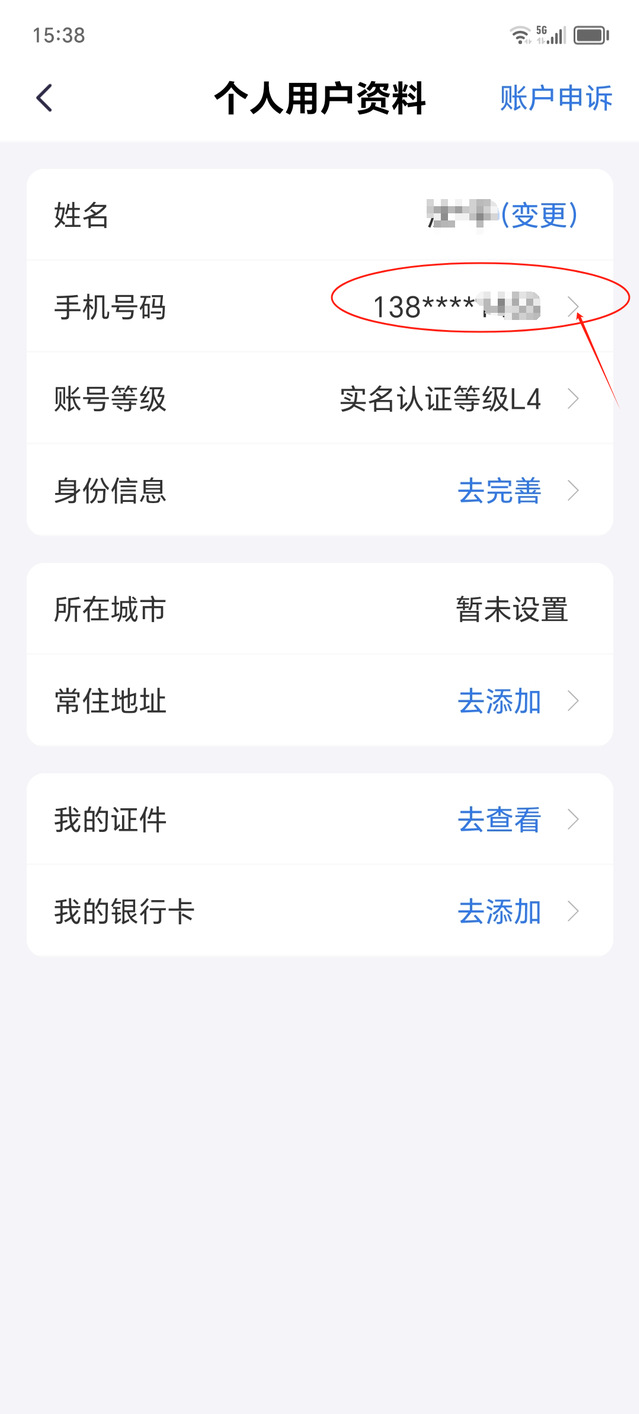Open the 所在城市 city row
The width and height of the screenshot is (639, 1414).
(x=320, y=609)
